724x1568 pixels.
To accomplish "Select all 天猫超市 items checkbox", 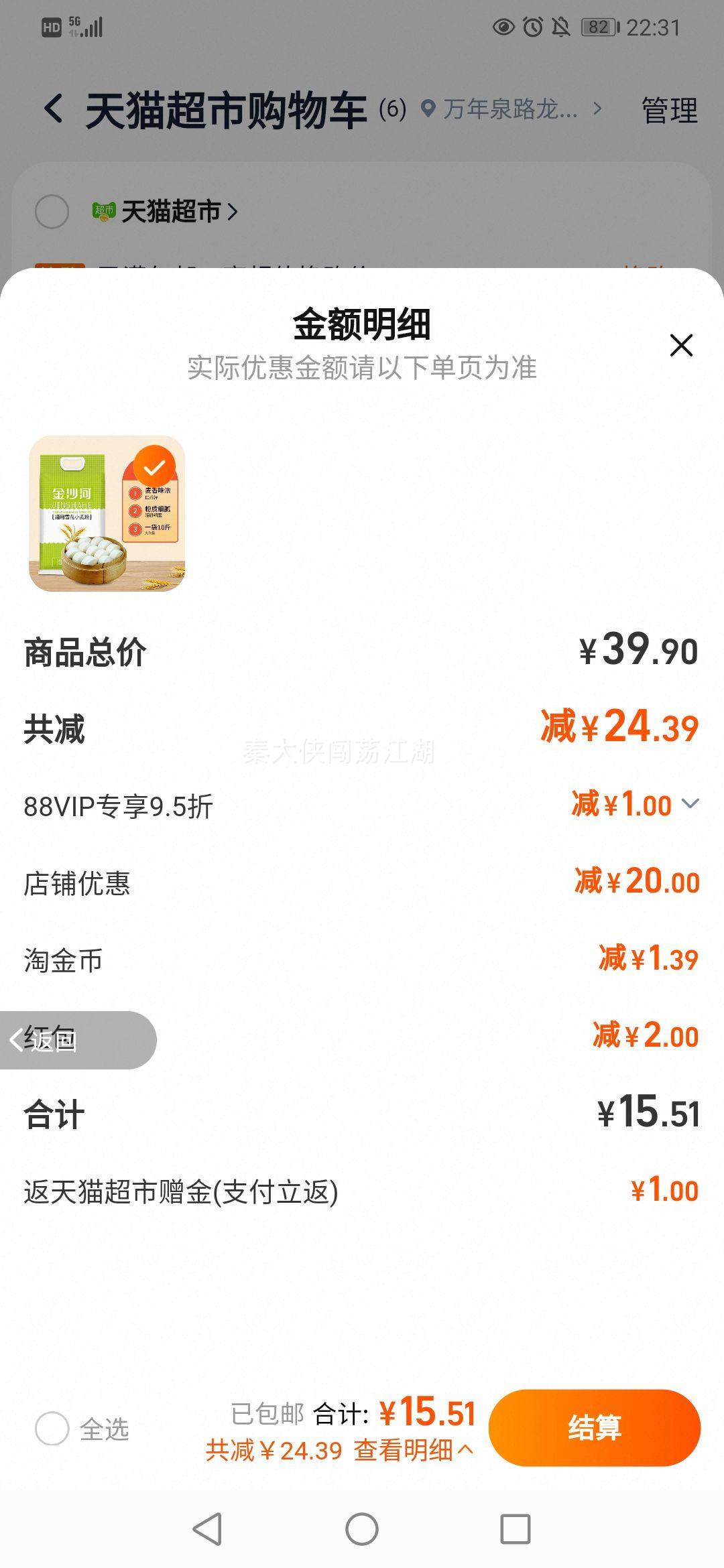I will point(52,212).
